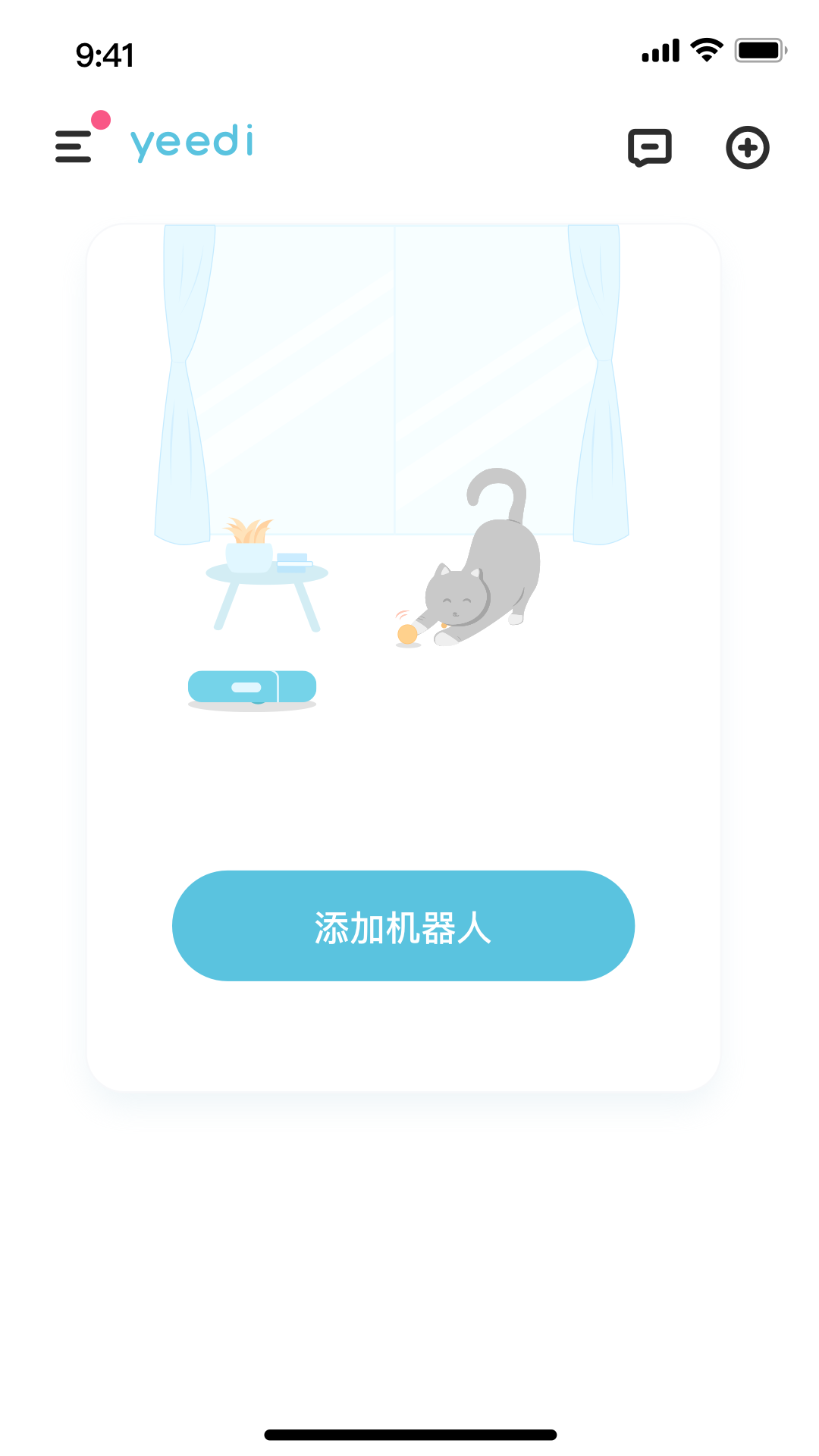Open the hamburger menu with notification dot

coord(74,148)
